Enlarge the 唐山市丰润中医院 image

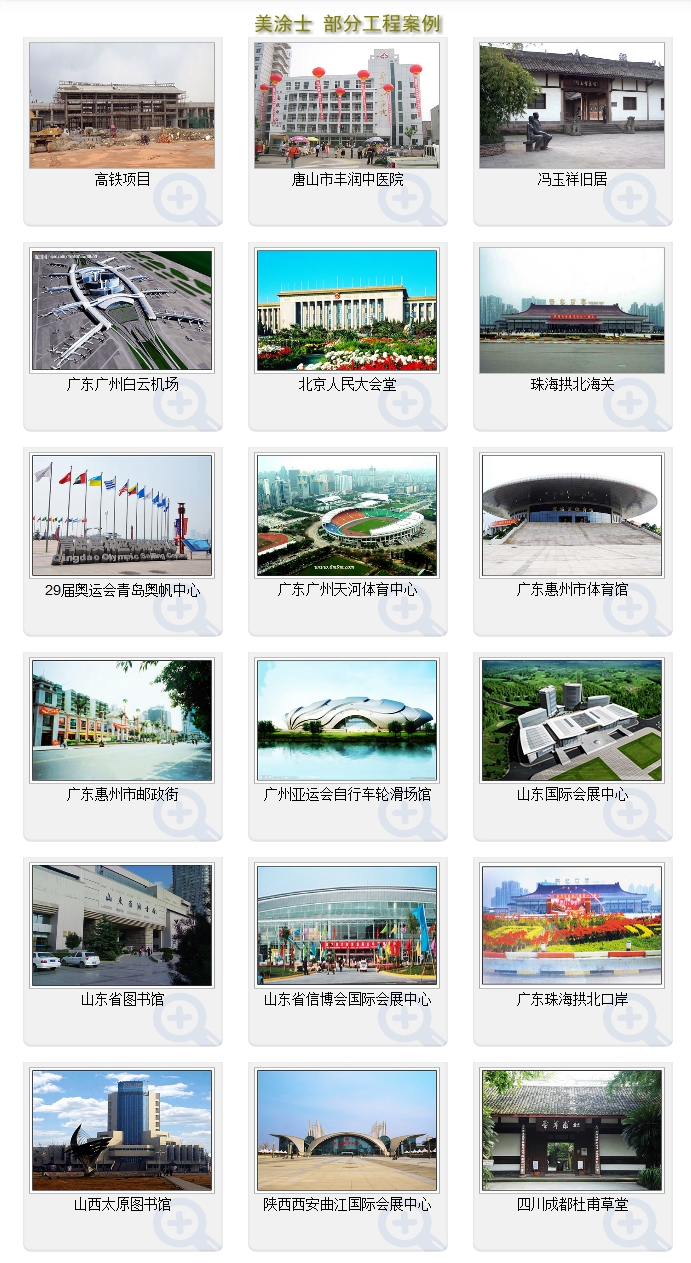click(347, 105)
